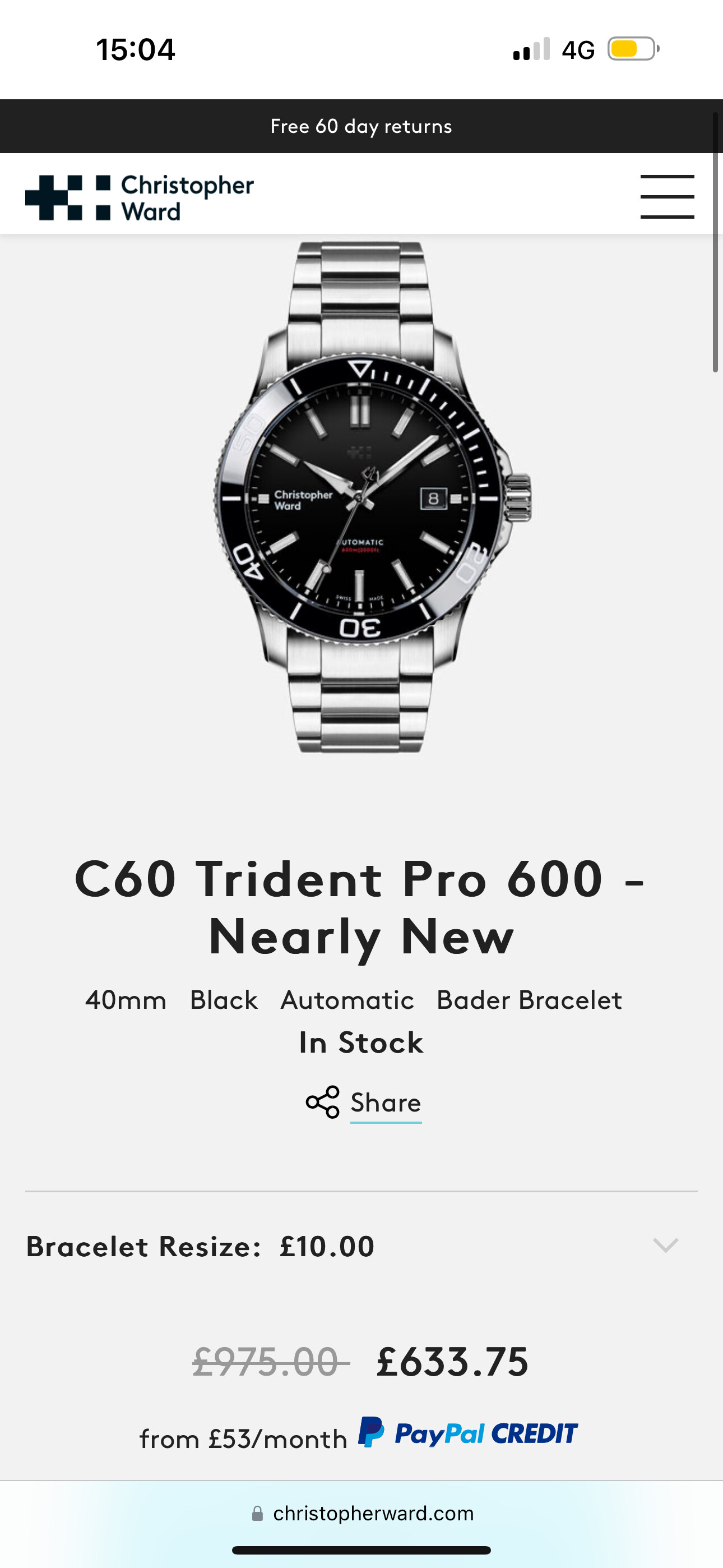Go to Christopher Ward home via logo
Viewport: 723px width, 1568px height.
point(140,197)
